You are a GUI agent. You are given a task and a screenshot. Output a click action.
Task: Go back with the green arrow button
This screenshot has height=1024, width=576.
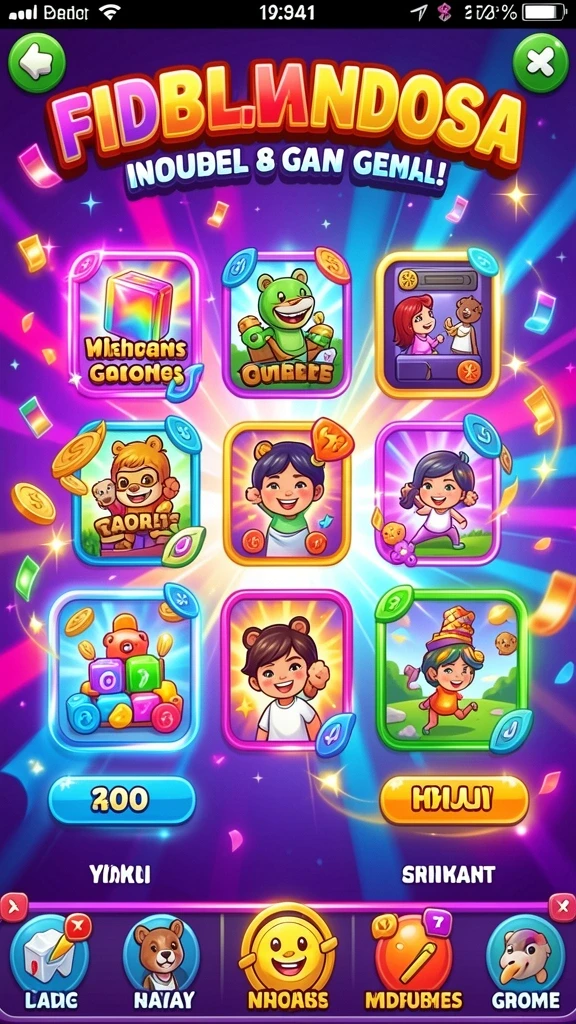point(37,63)
